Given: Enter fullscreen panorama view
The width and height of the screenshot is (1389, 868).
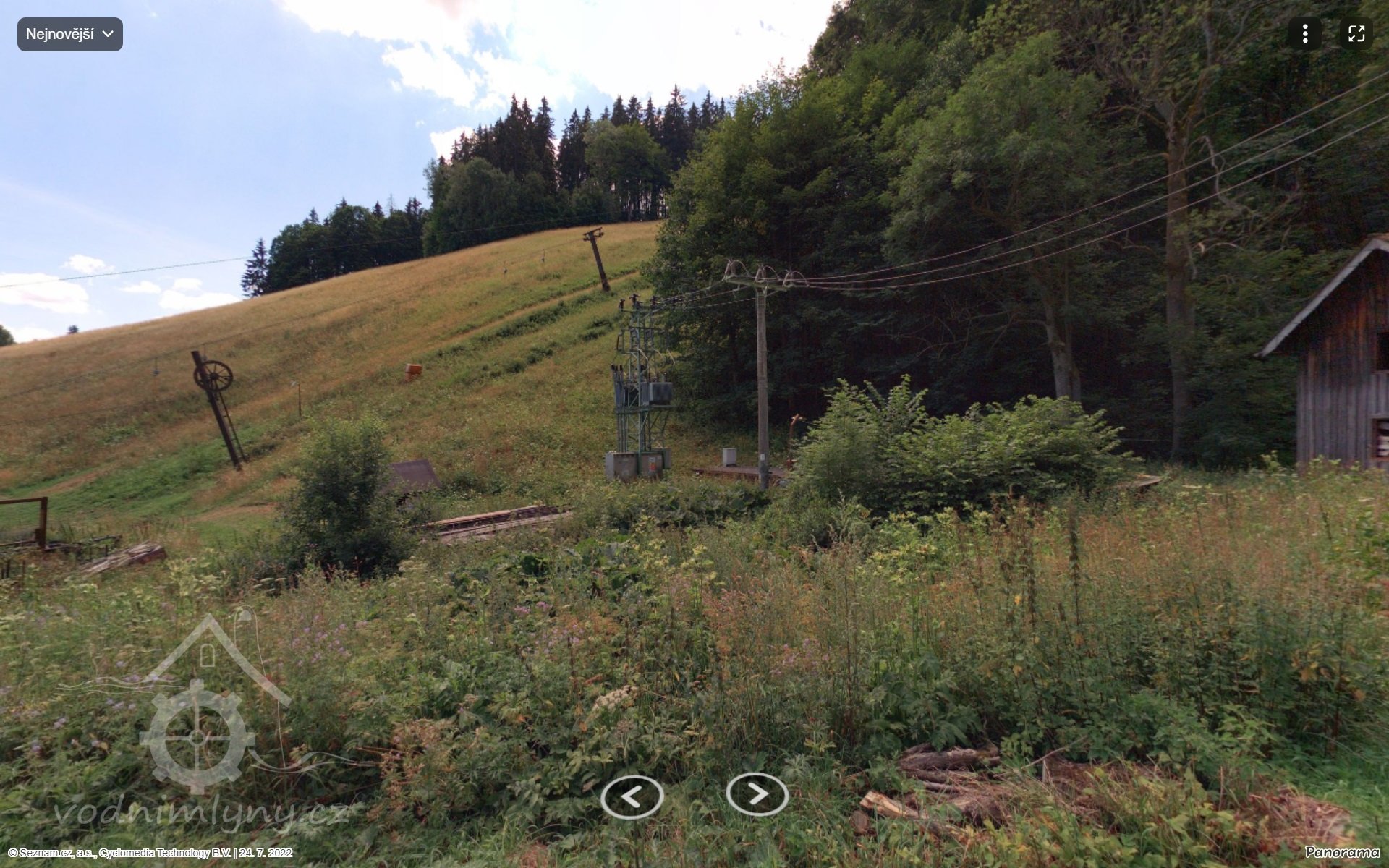Looking at the screenshot, I should pyautogui.click(x=1356, y=33).
